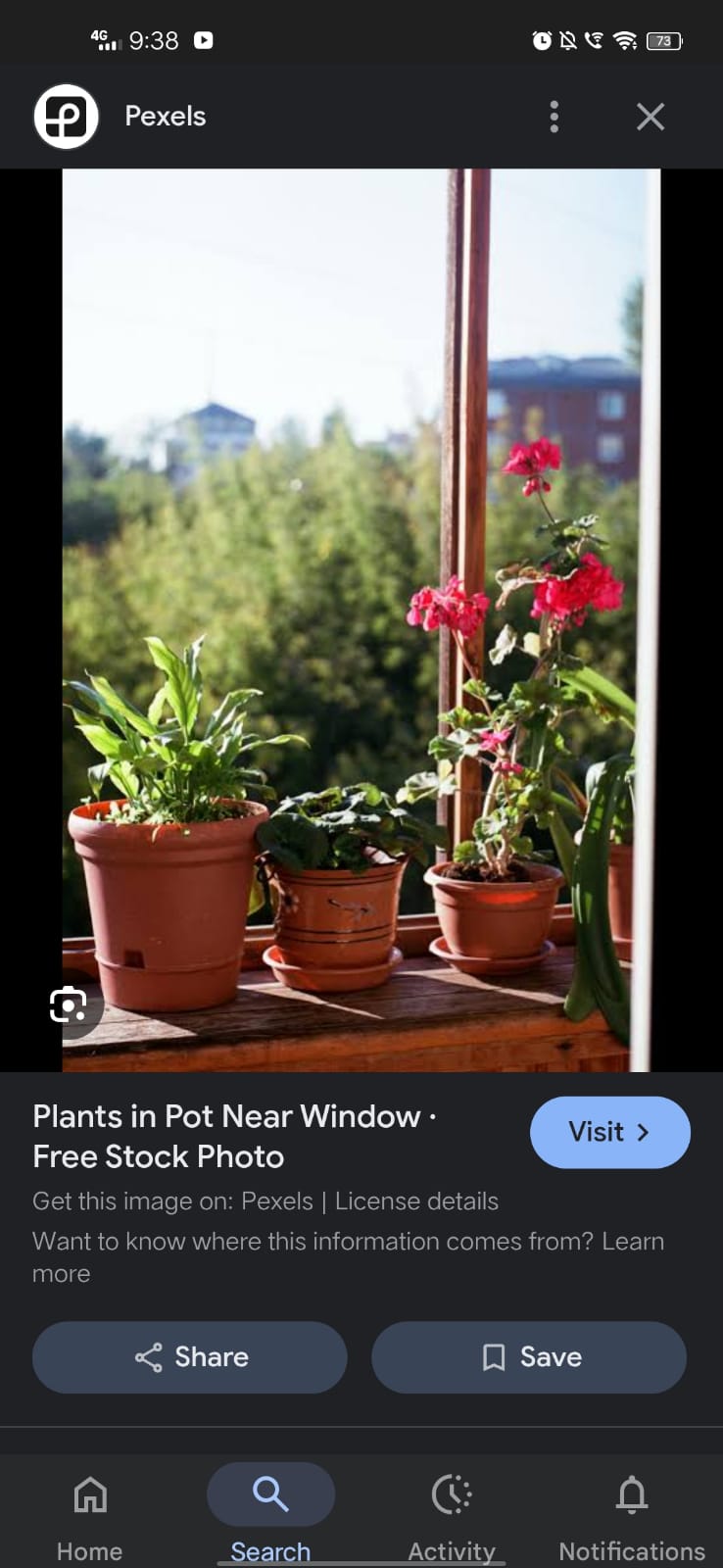Open the Plants in Pot Near Window title
723x1568 pixels.
pos(234,1136)
